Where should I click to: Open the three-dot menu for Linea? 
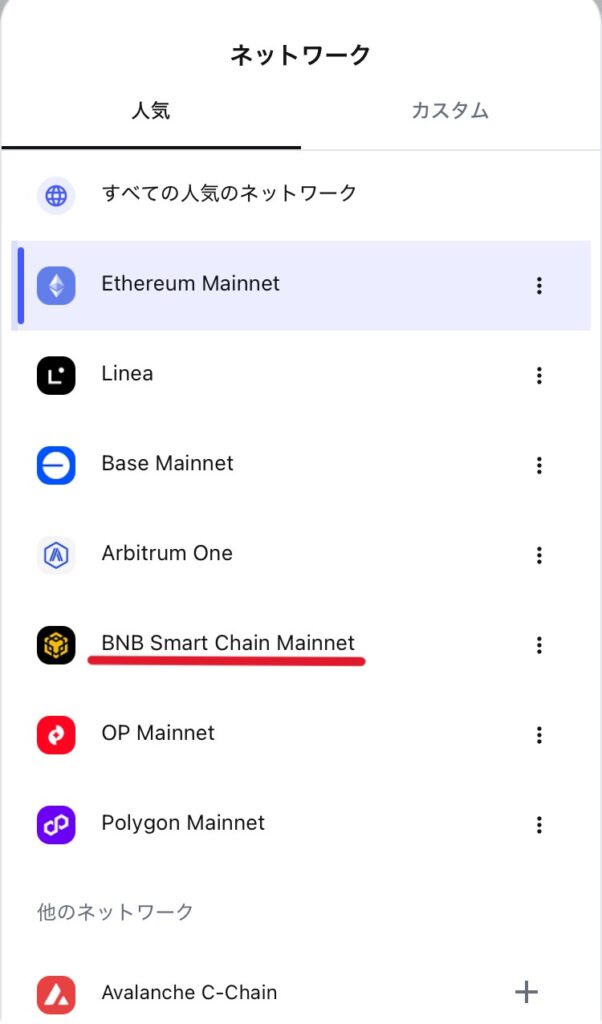(x=539, y=376)
